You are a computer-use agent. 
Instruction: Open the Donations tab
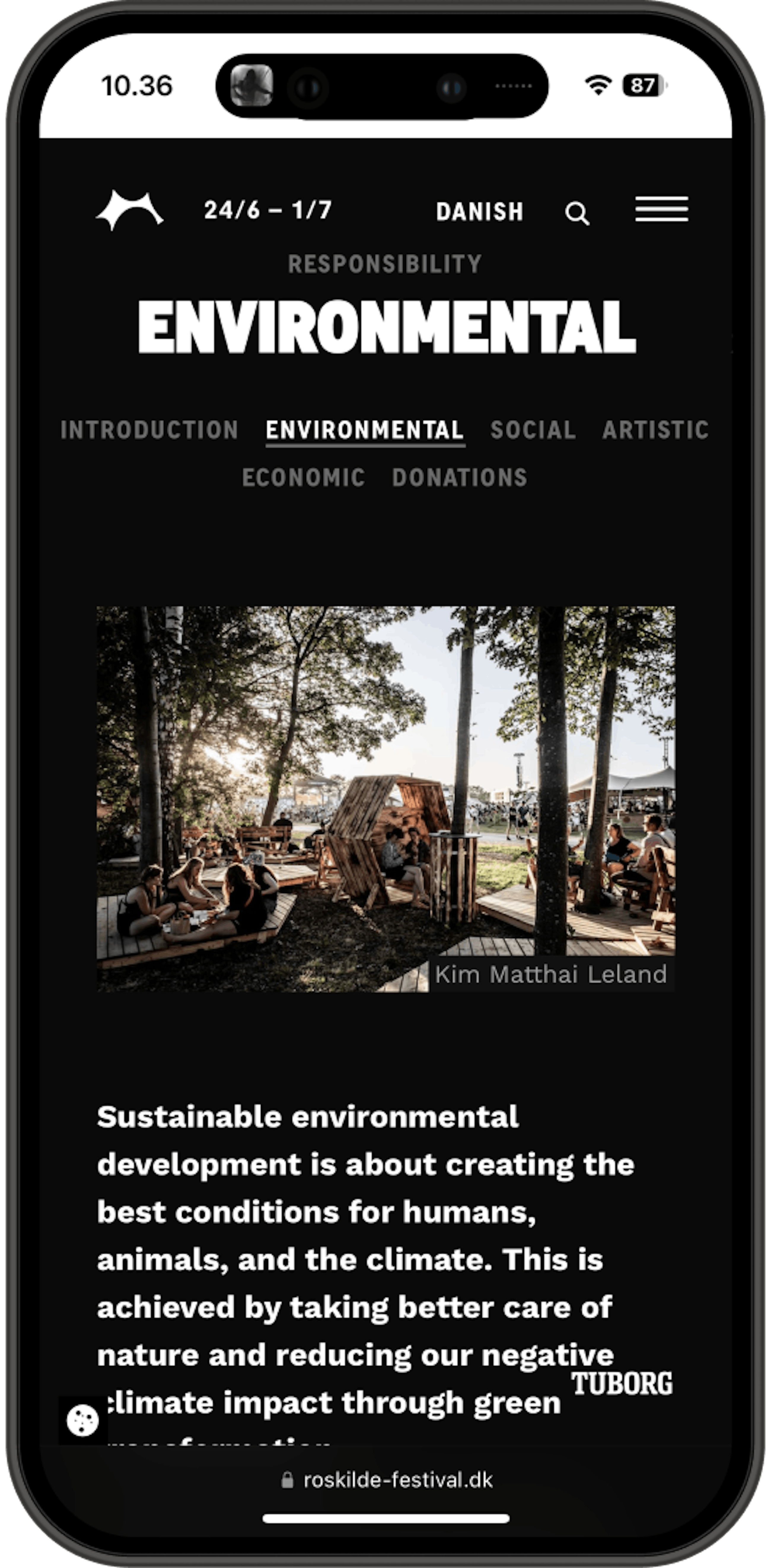point(459,477)
